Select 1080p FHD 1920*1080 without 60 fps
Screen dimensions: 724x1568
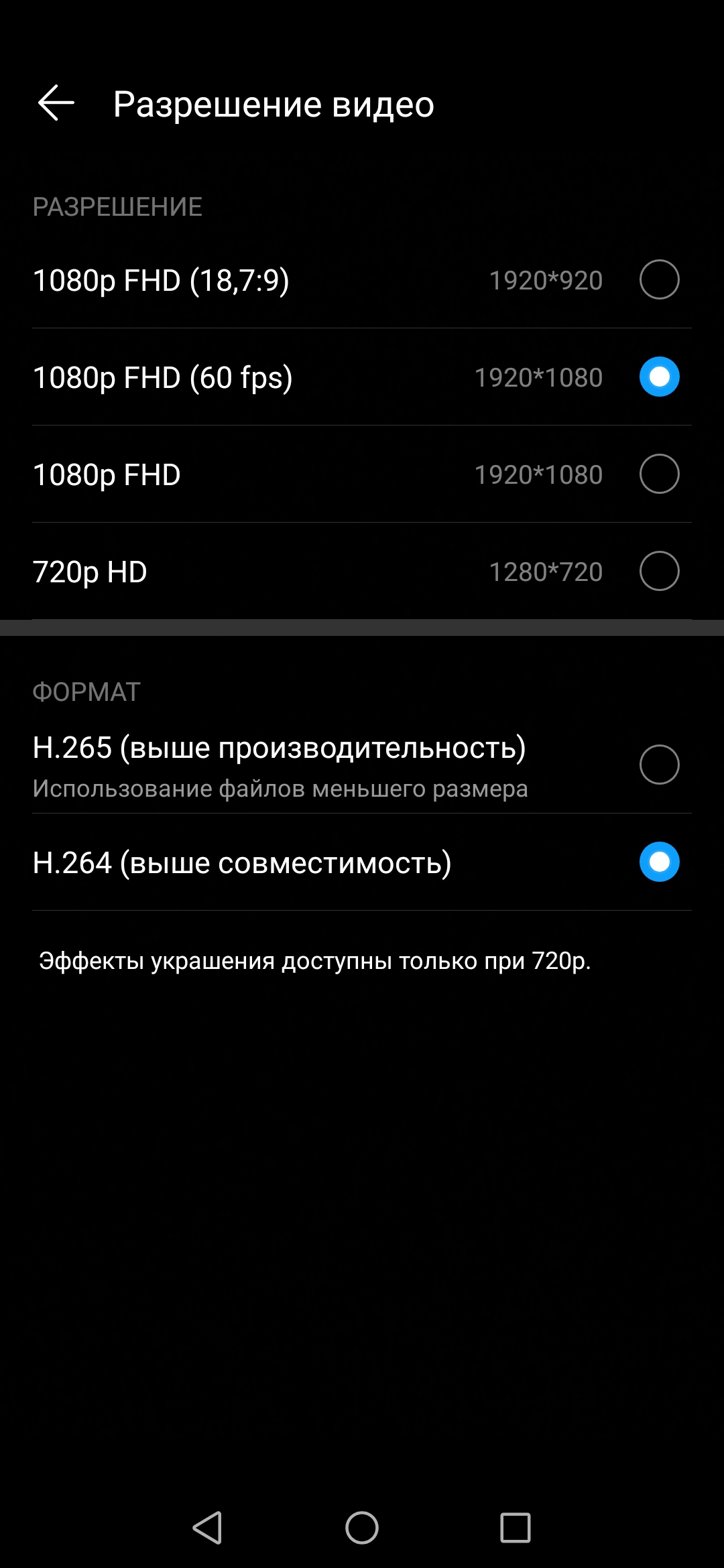[659, 474]
